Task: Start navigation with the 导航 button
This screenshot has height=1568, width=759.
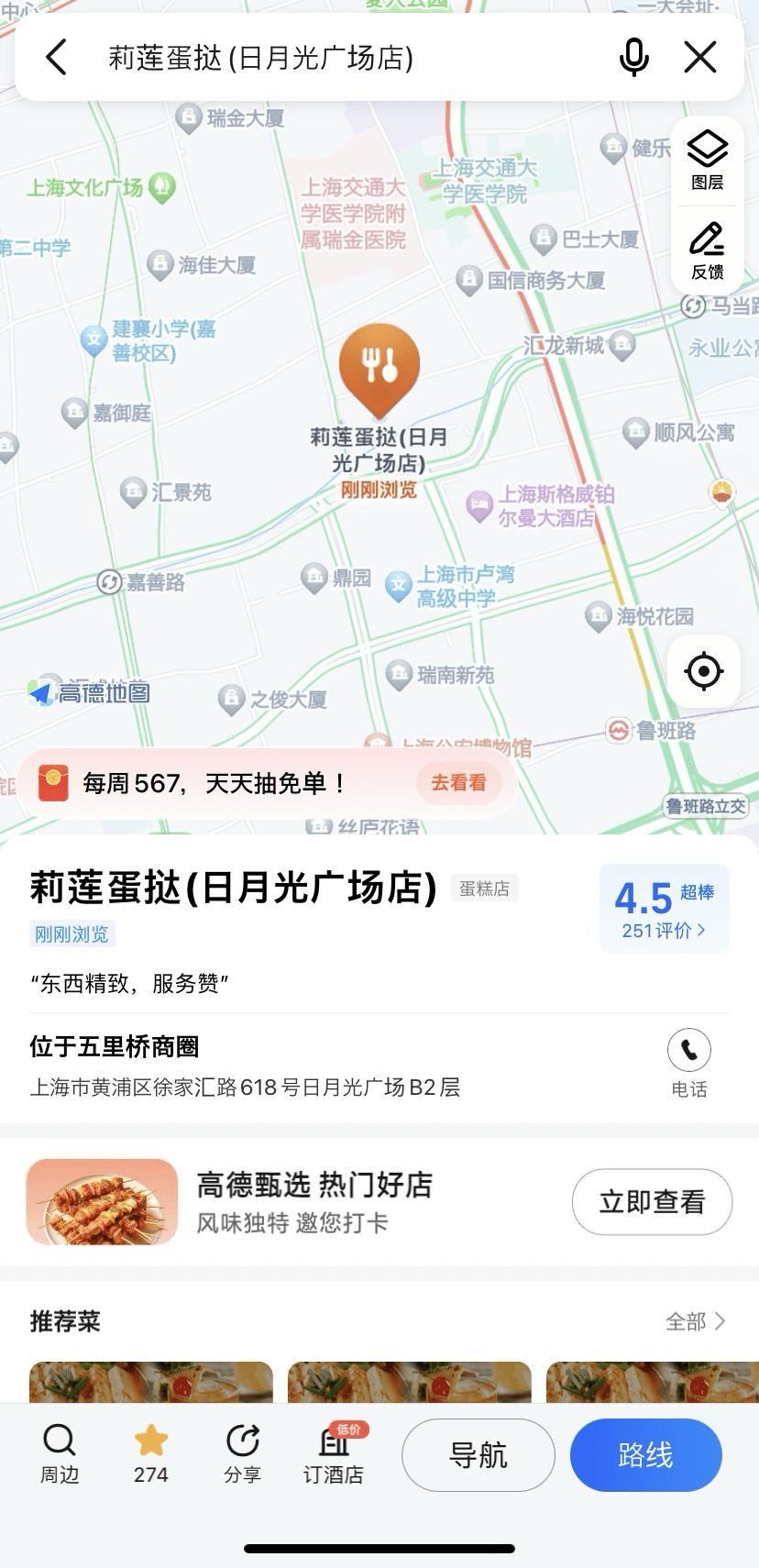Action: tap(478, 1455)
